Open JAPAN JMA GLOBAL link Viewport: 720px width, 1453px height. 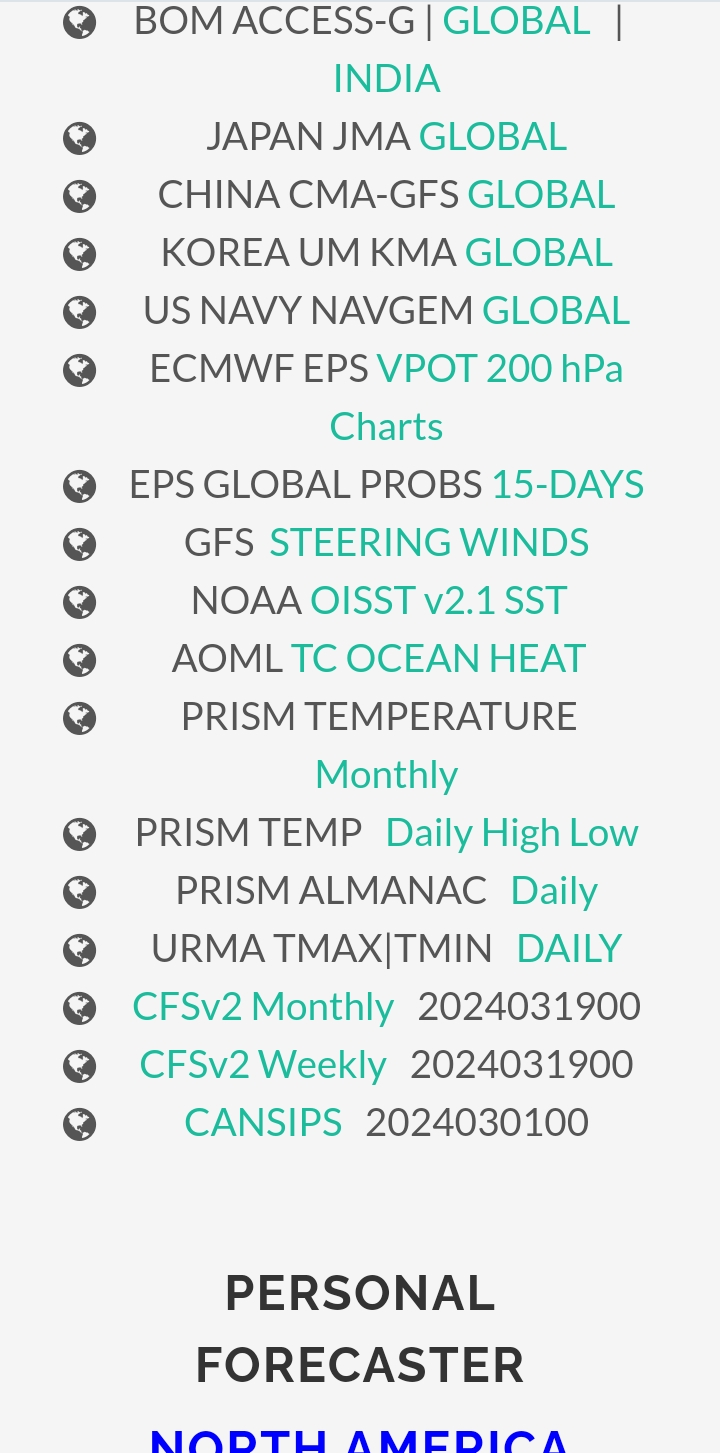pyautogui.click(x=492, y=136)
